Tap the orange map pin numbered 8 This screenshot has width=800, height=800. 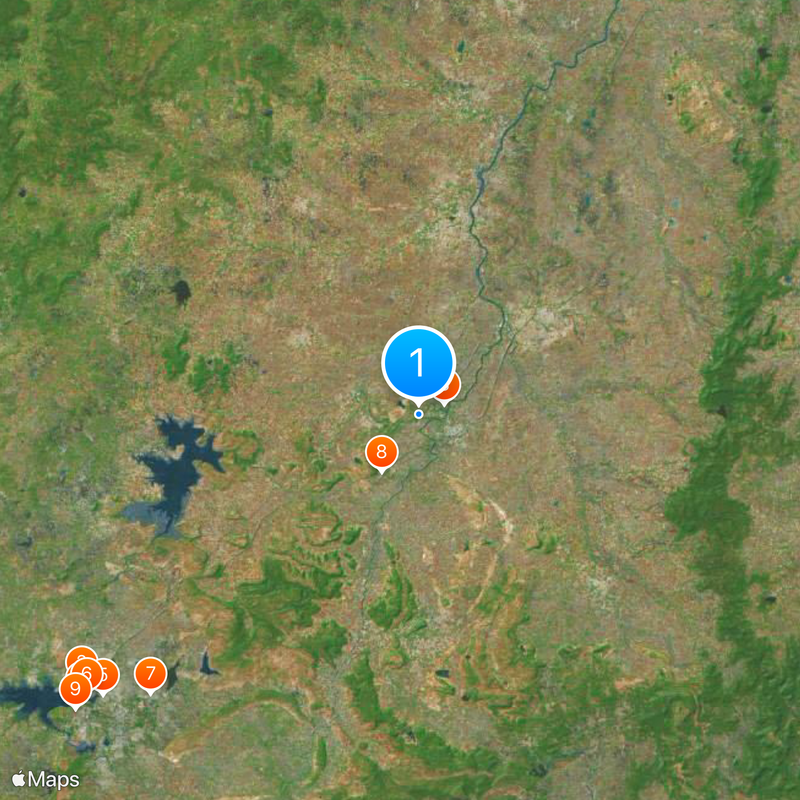pos(381,452)
